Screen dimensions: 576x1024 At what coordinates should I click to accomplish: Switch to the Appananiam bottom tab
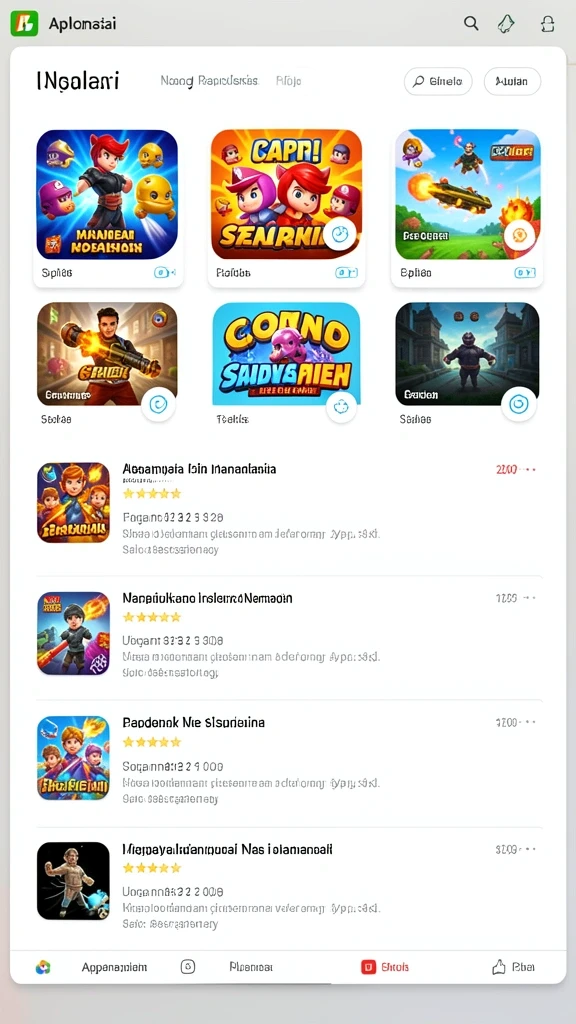(x=91, y=967)
